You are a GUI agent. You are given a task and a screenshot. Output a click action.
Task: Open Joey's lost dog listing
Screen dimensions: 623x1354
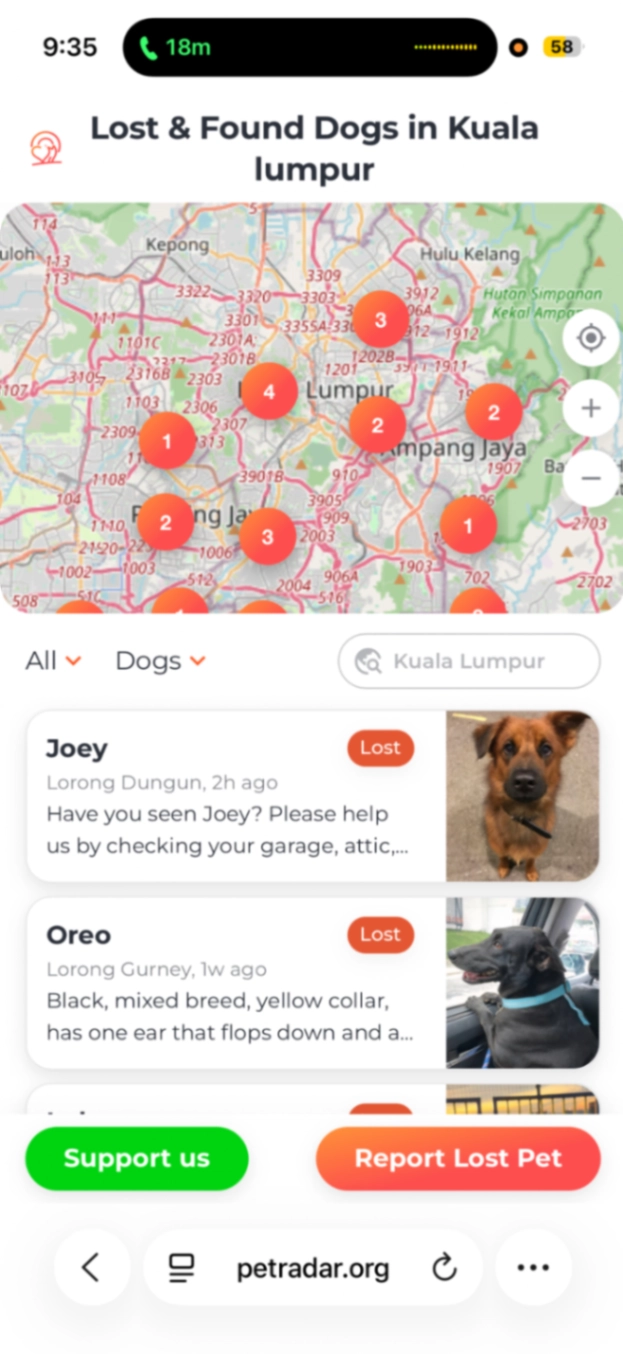point(313,796)
